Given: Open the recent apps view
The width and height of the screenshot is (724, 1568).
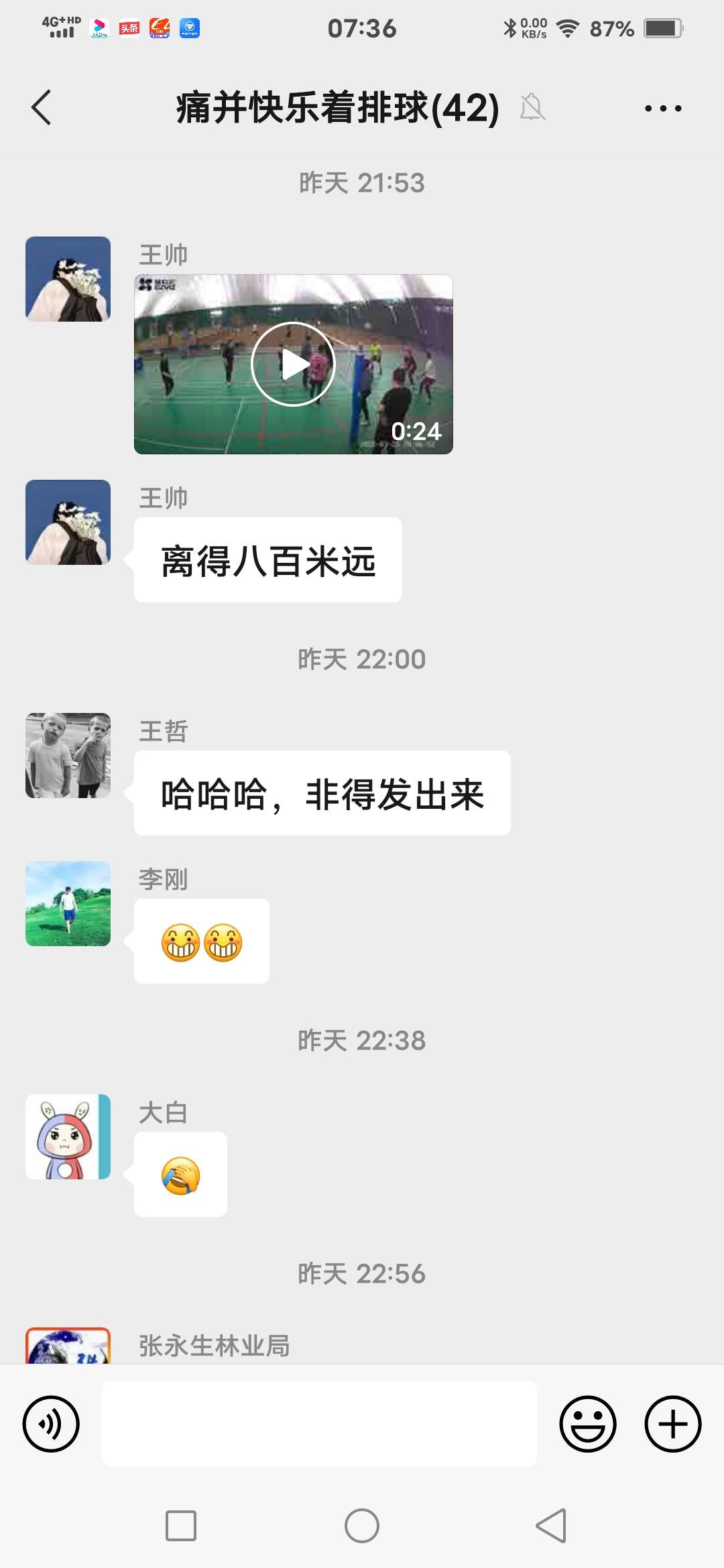Looking at the screenshot, I should (181, 1526).
